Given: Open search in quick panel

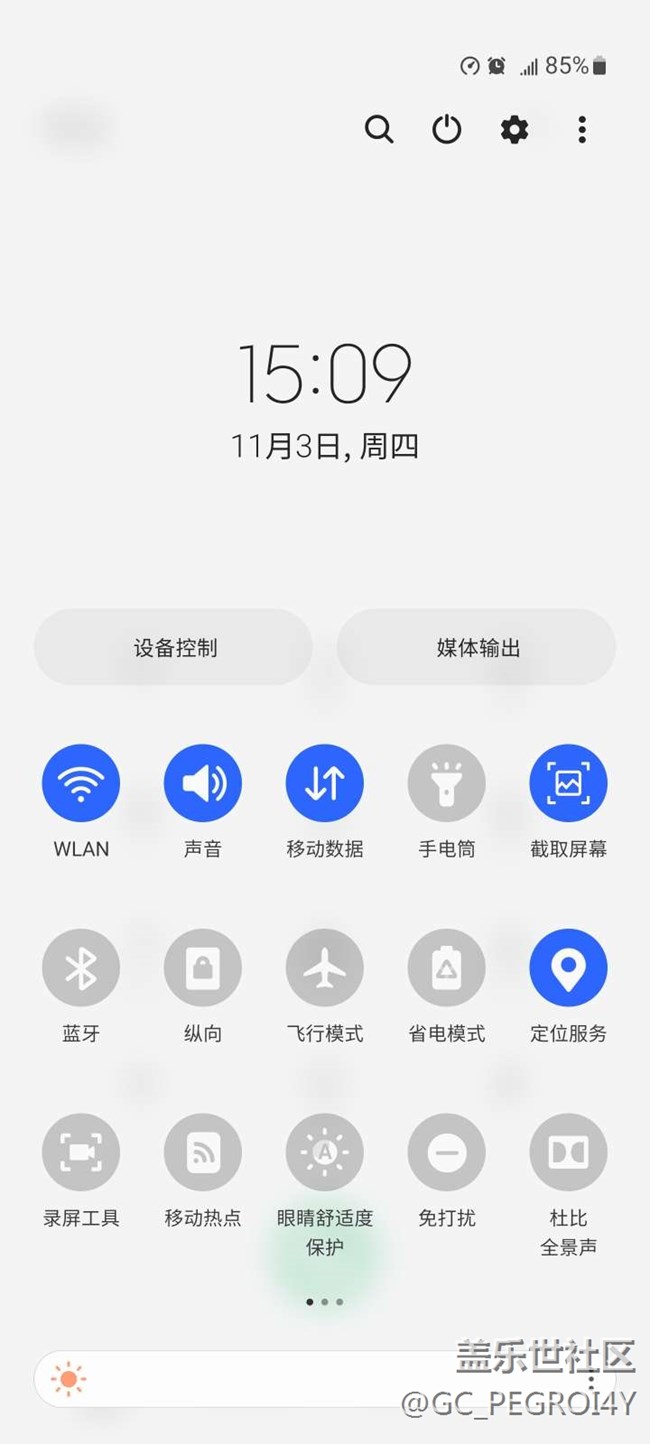Looking at the screenshot, I should 379,129.
